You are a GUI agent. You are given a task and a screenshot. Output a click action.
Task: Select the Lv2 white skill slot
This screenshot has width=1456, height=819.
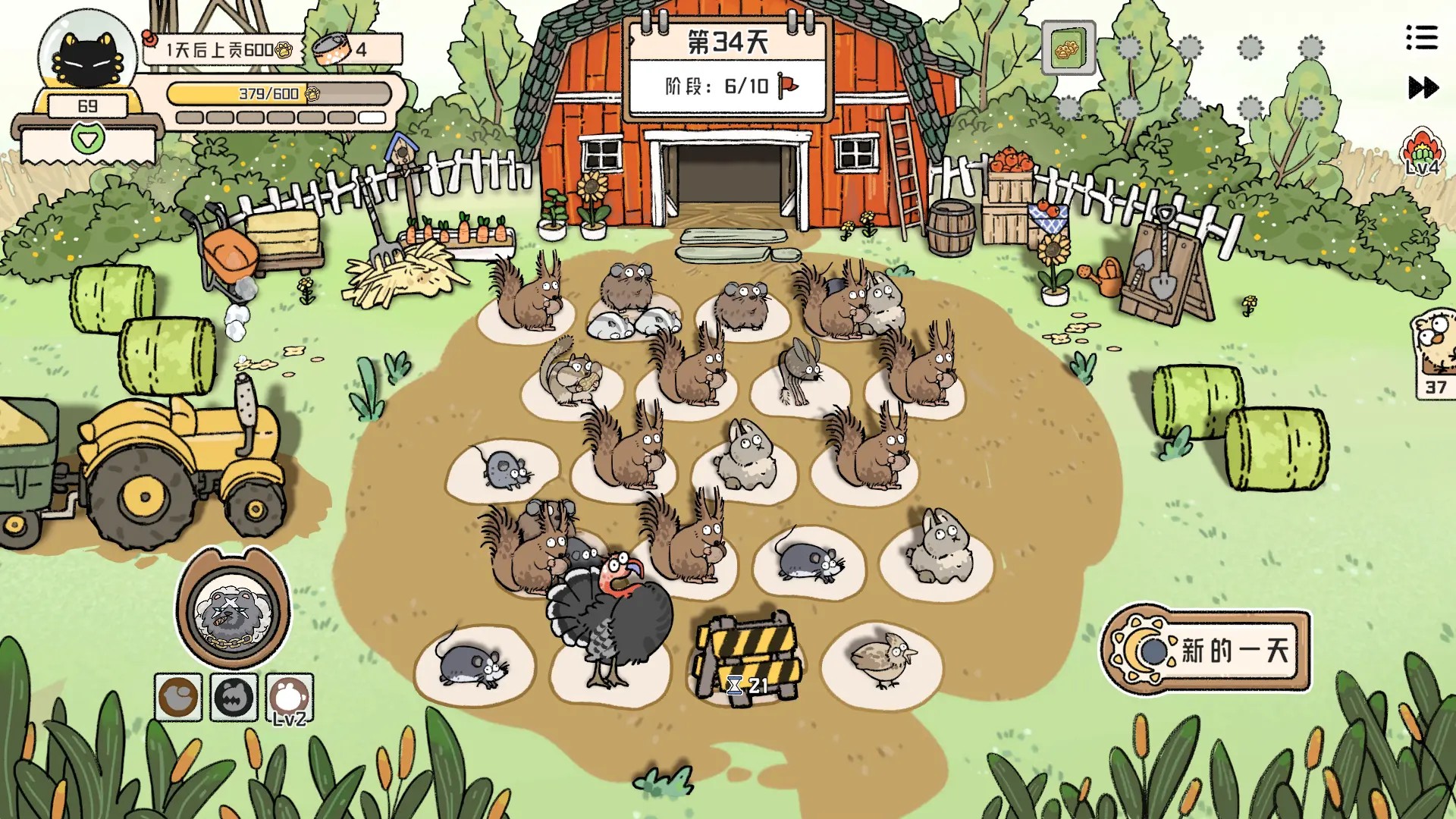pyautogui.click(x=289, y=697)
